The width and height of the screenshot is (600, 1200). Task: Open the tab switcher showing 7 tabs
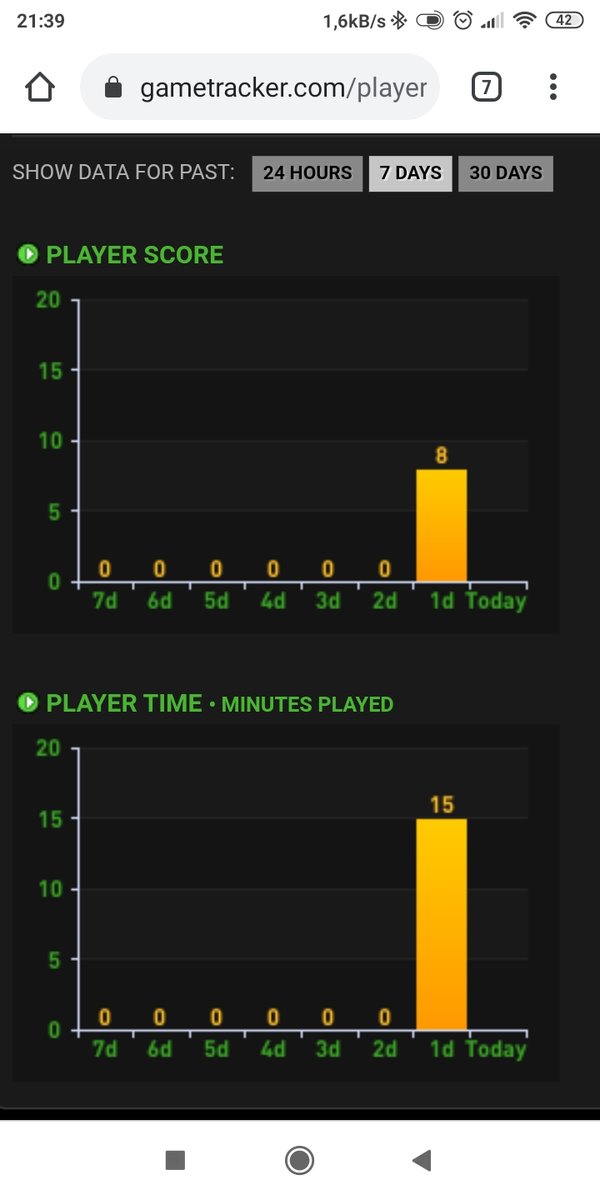pyautogui.click(x=485, y=88)
